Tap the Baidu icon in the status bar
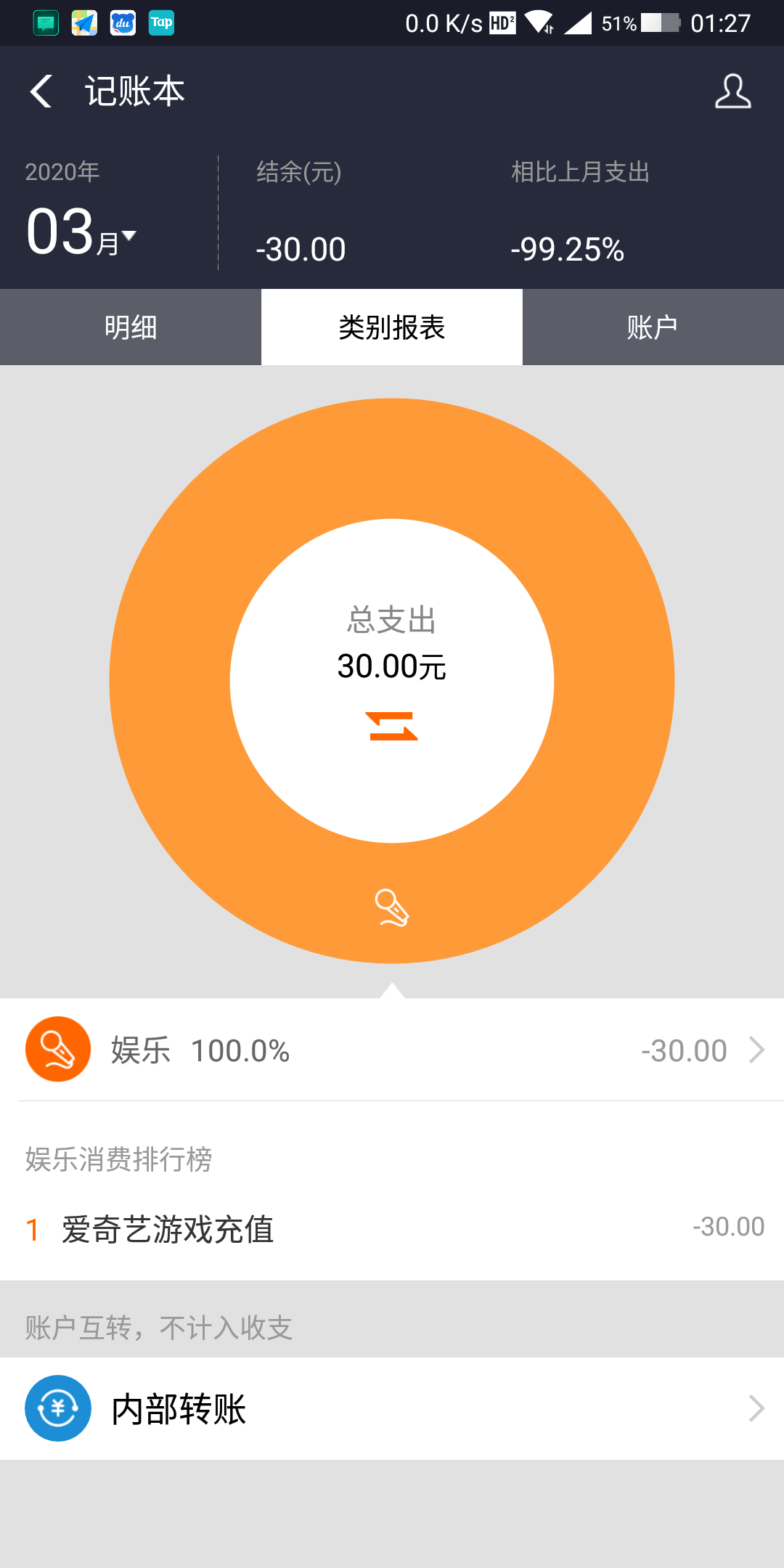Image resolution: width=784 pixels, height=1568 pixels. (121, 23)
